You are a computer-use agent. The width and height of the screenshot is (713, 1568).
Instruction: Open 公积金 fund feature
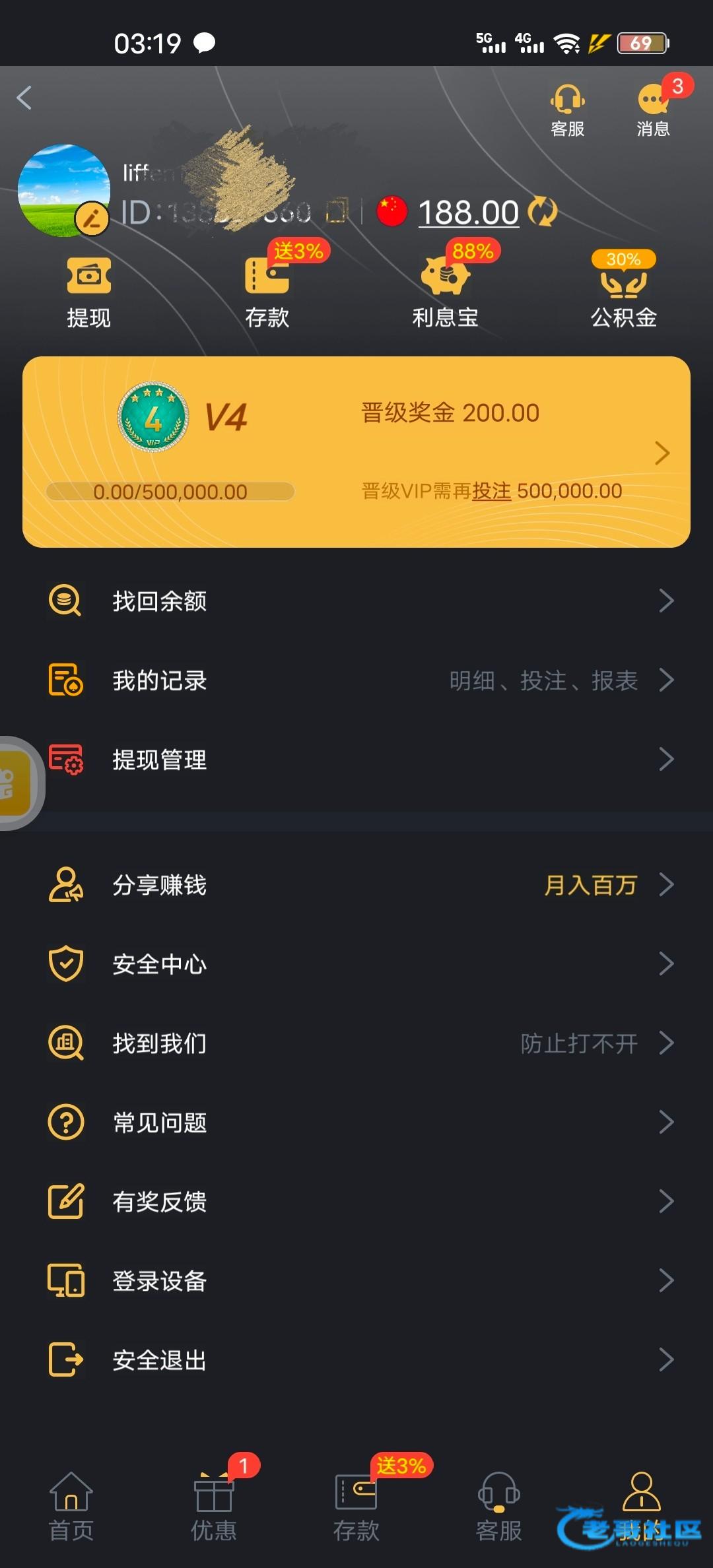pos(623,291)
